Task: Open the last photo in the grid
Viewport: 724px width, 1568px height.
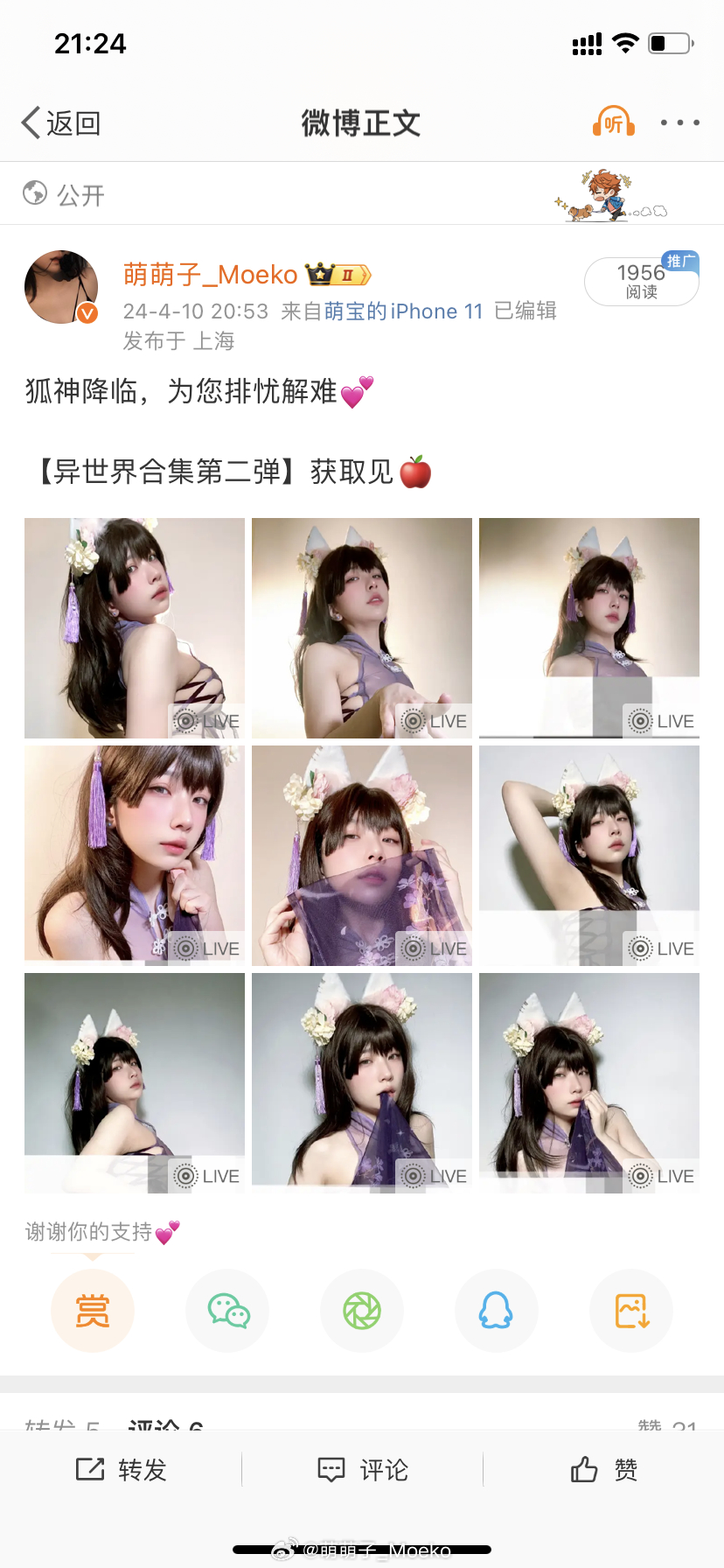Action: pos(589,1083)
